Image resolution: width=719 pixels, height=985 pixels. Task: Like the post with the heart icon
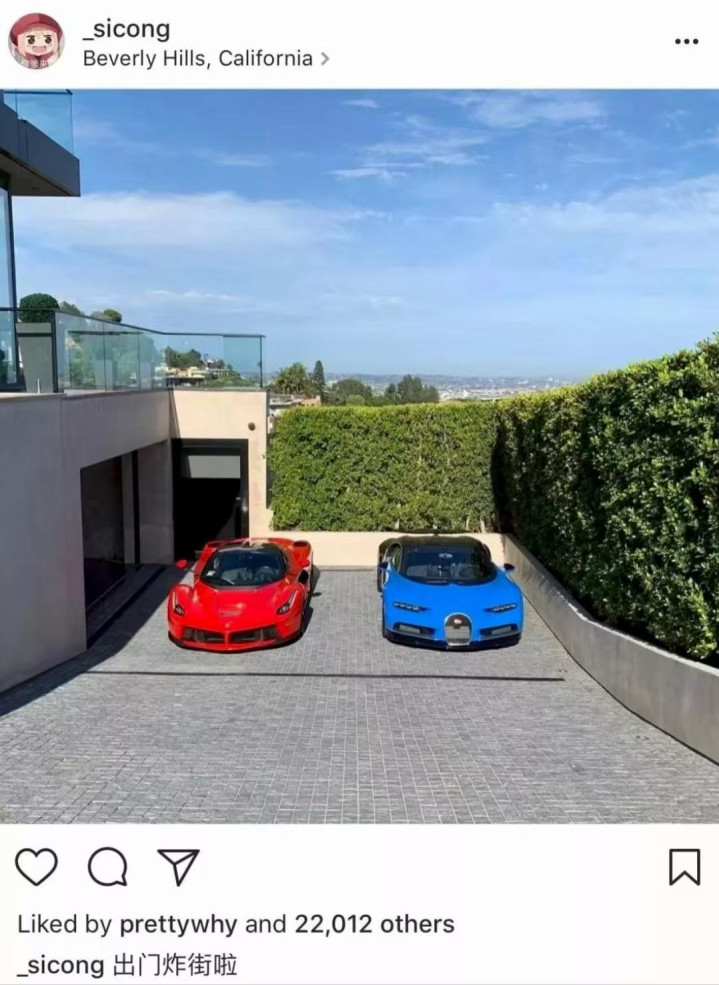click(36, 866)
